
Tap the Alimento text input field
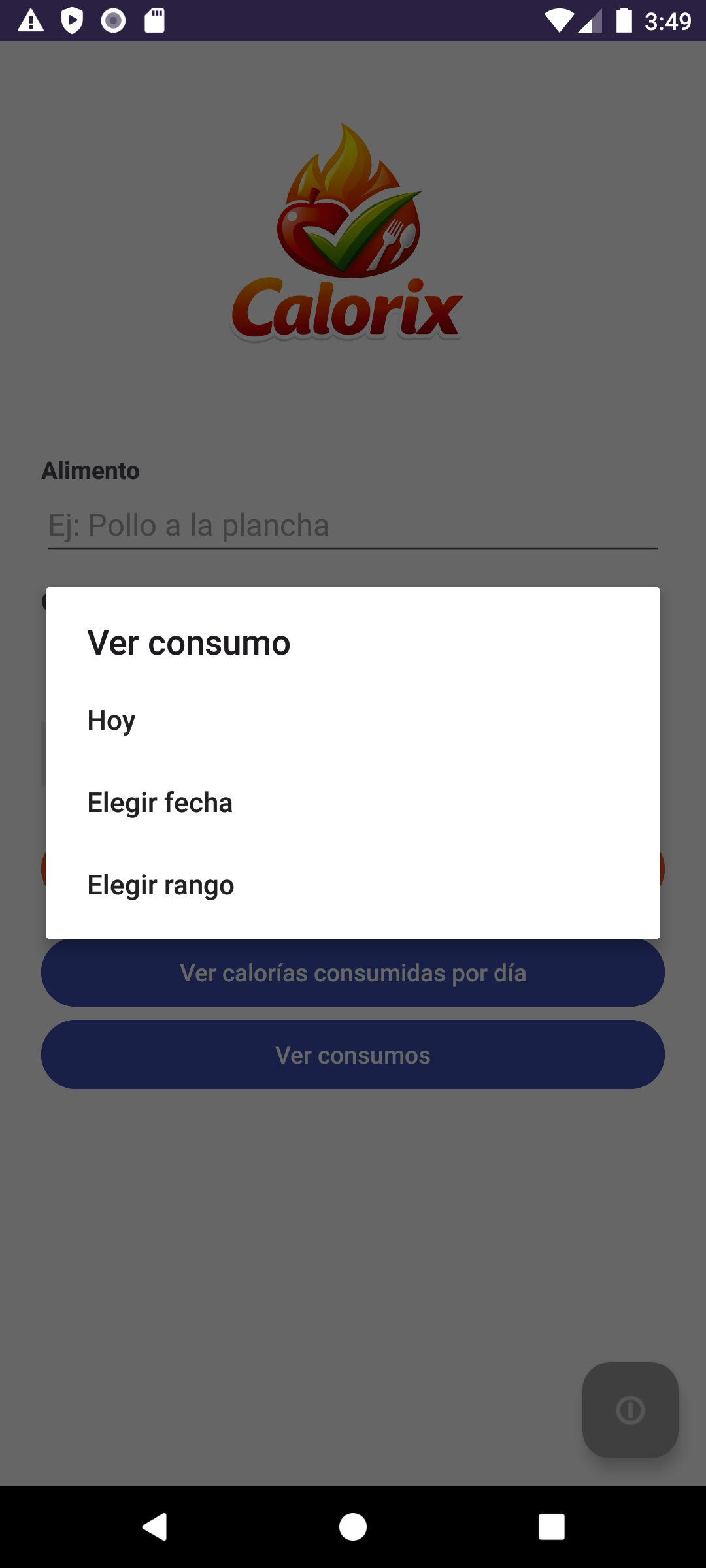[x=353, y=526]
